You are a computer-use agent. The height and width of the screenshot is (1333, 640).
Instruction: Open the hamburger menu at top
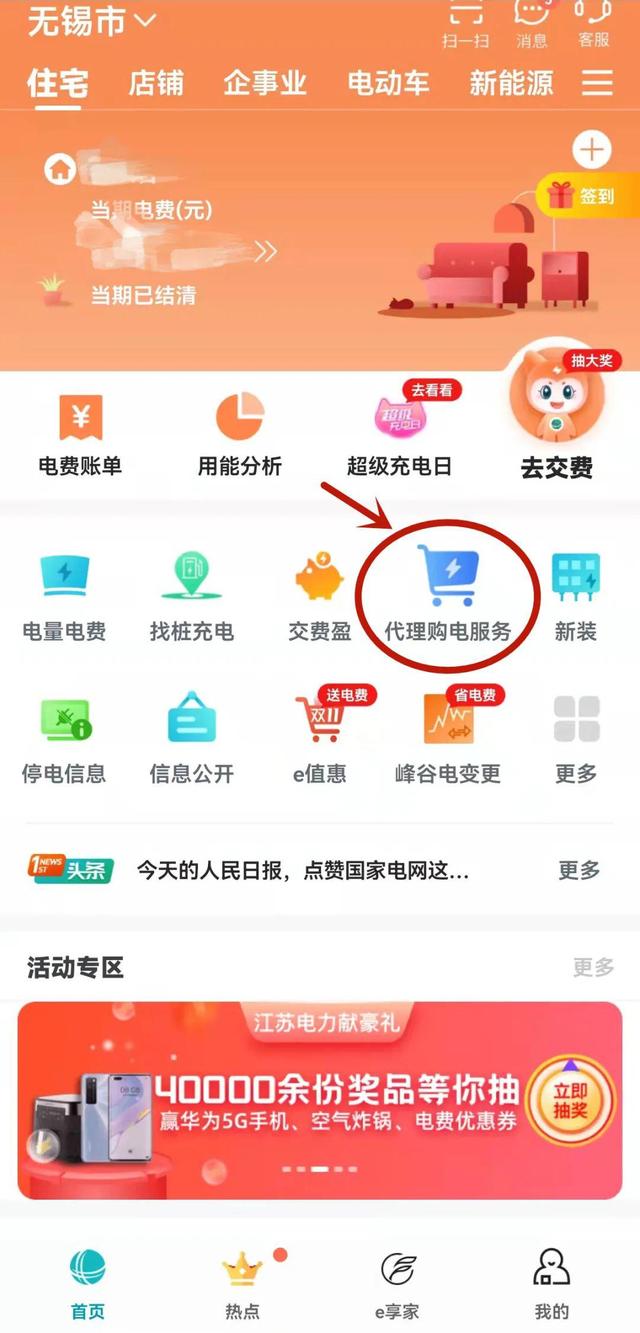(x=597, y=82)
